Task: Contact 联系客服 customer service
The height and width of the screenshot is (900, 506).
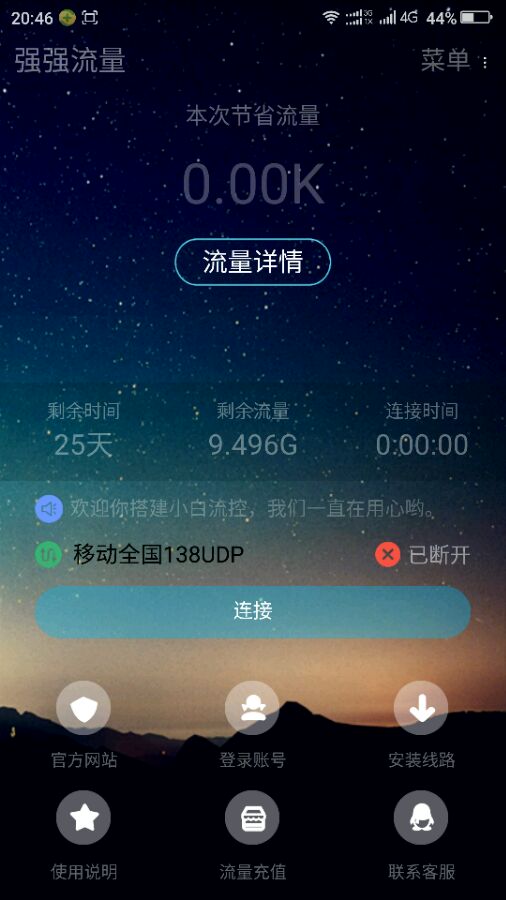Action: (421, 836)
